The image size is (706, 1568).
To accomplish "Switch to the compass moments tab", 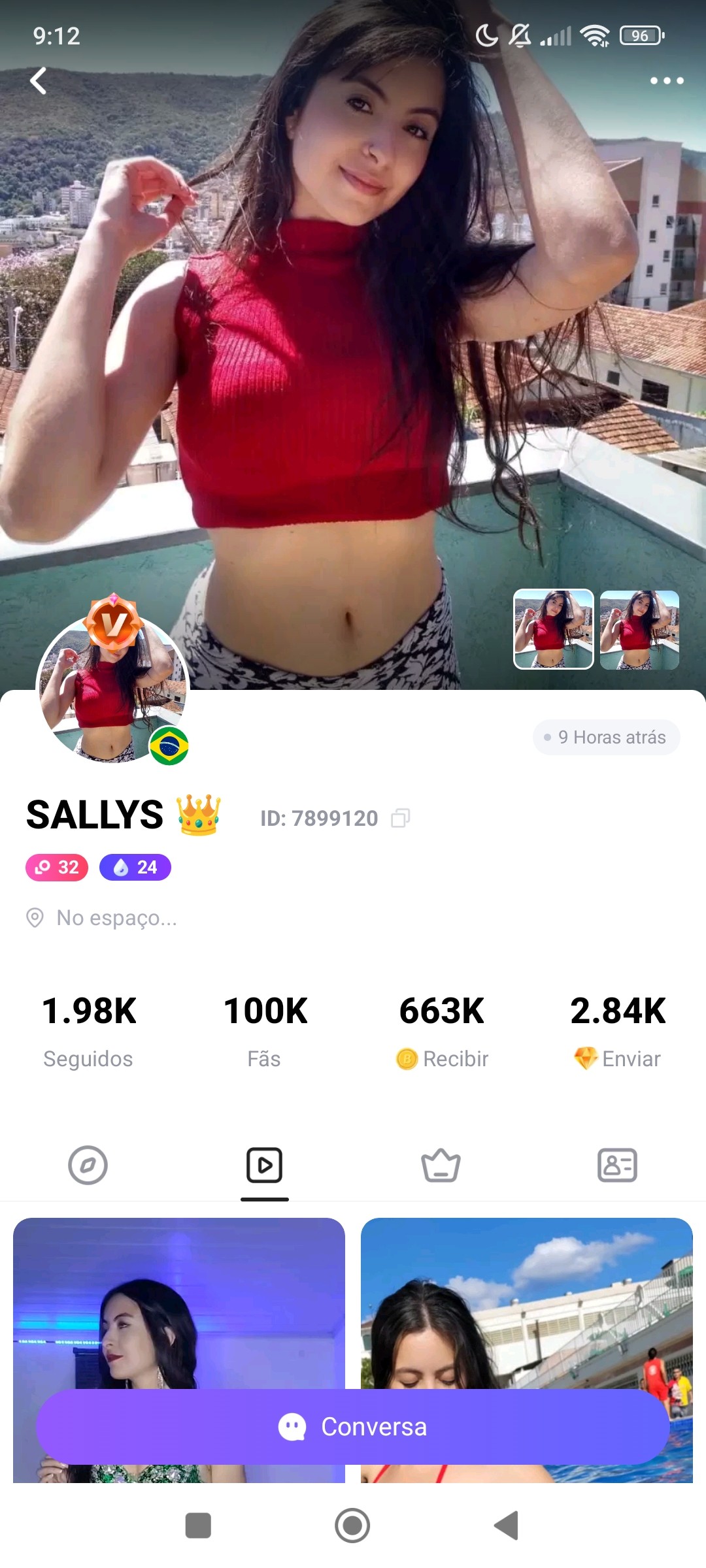I will pyautogui.click(x=88, y=1165).
